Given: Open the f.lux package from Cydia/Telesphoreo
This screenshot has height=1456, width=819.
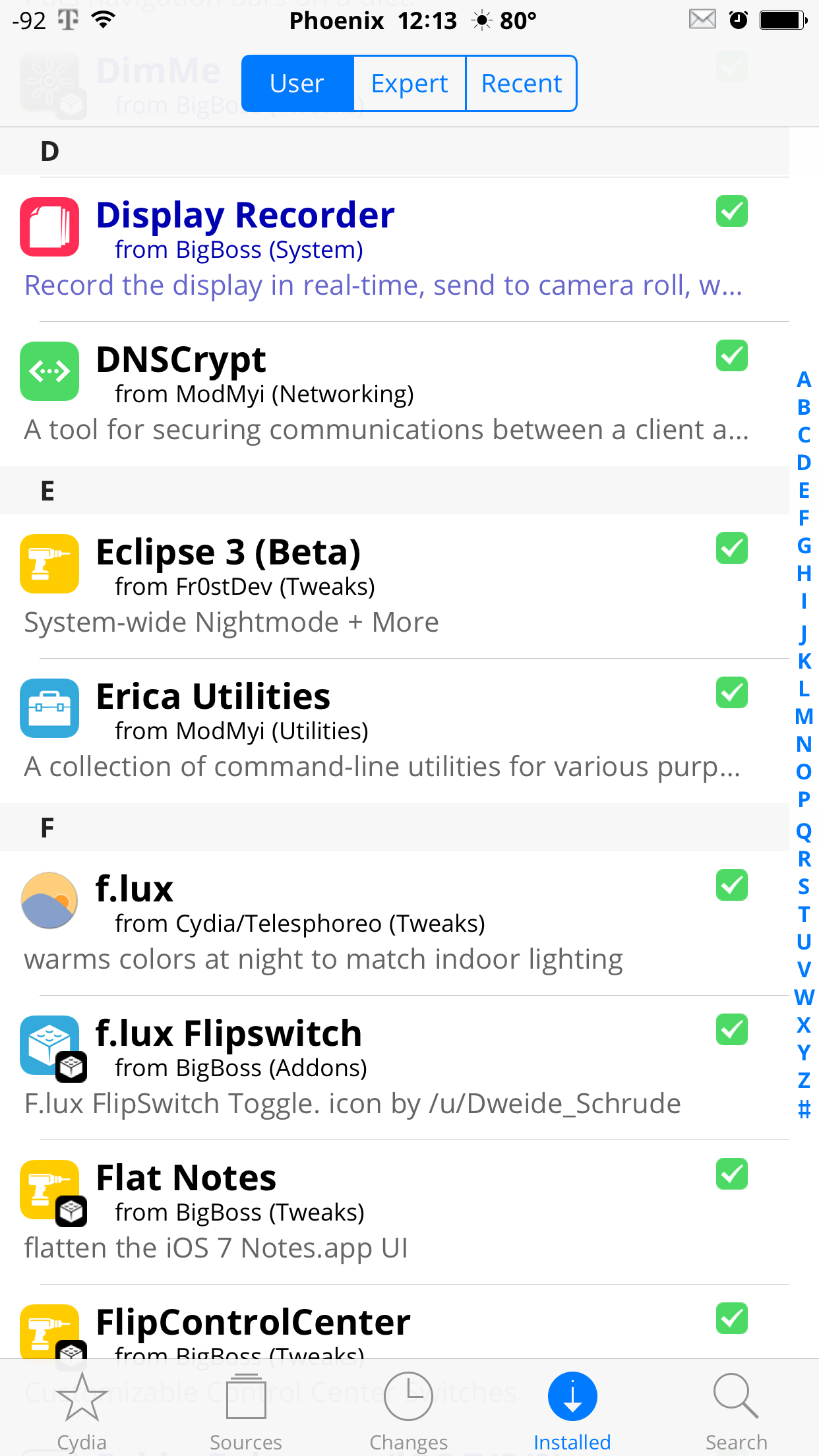Looking at the screenshot, I should (x=394, y=923).
